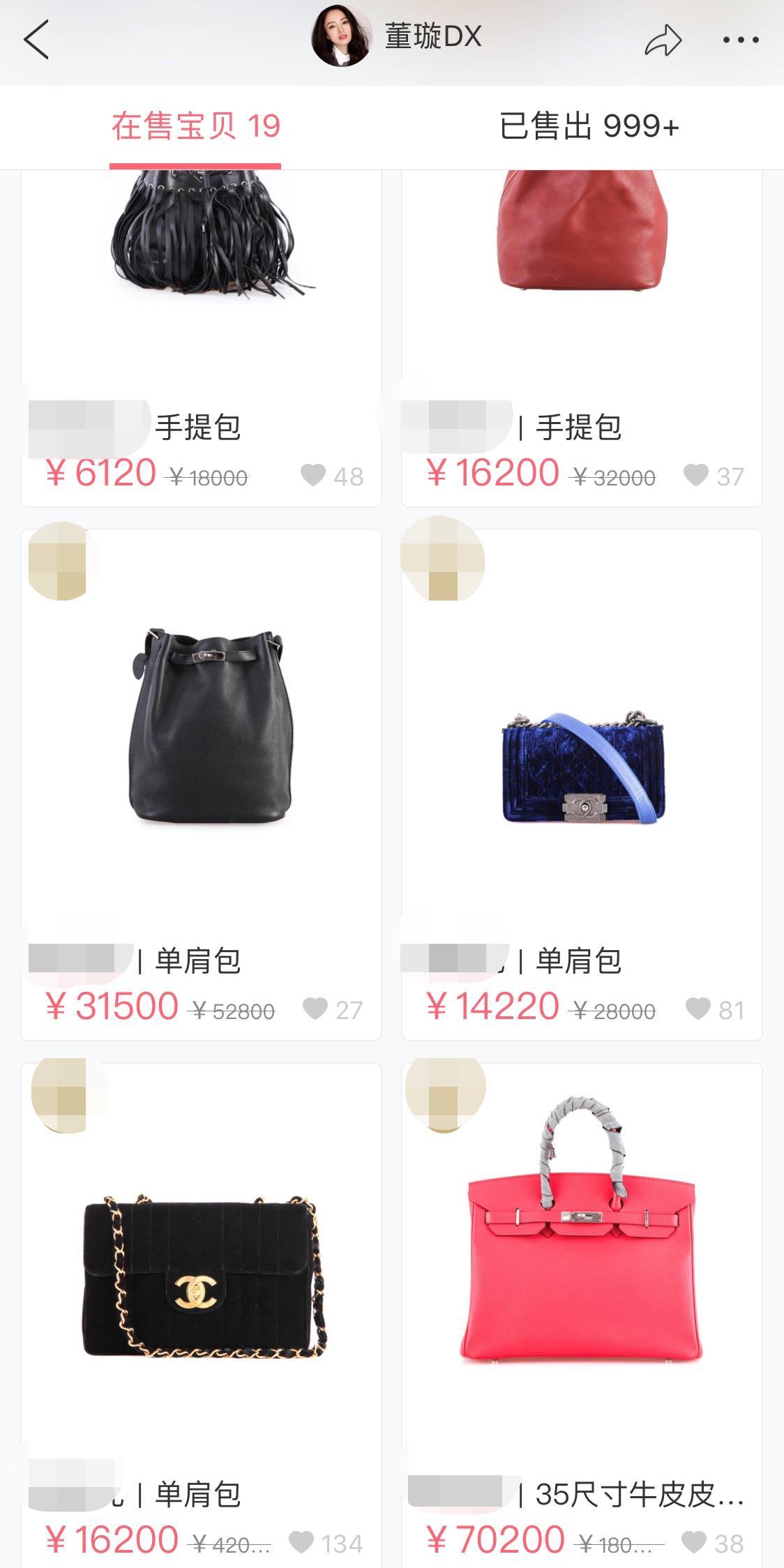Like the red handbag with 37 hearts

[695, 476]
